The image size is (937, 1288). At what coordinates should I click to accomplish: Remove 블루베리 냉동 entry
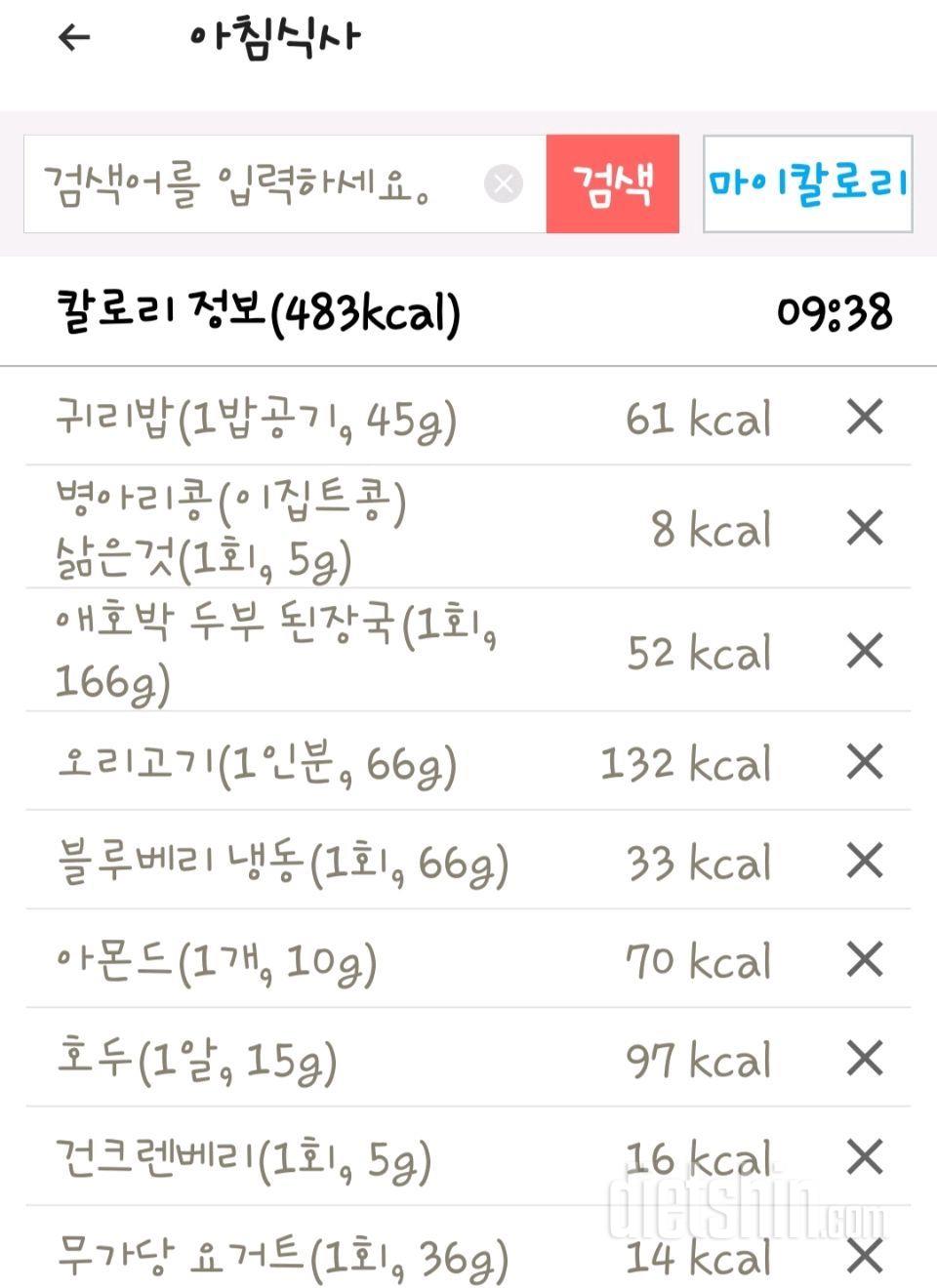pyautogui.click(x=865, y=862)
